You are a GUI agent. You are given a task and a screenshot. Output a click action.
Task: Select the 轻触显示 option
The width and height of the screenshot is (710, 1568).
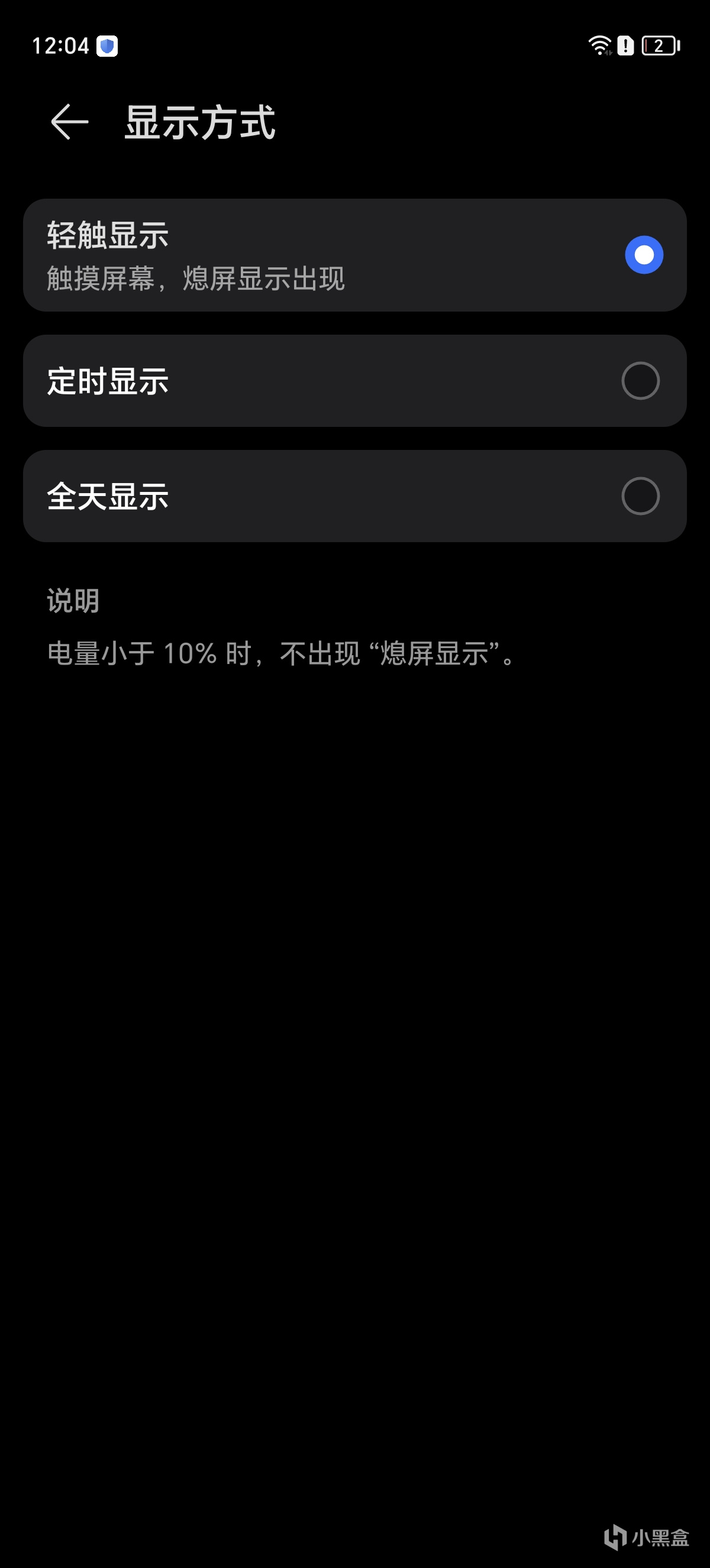click(643, 254)
